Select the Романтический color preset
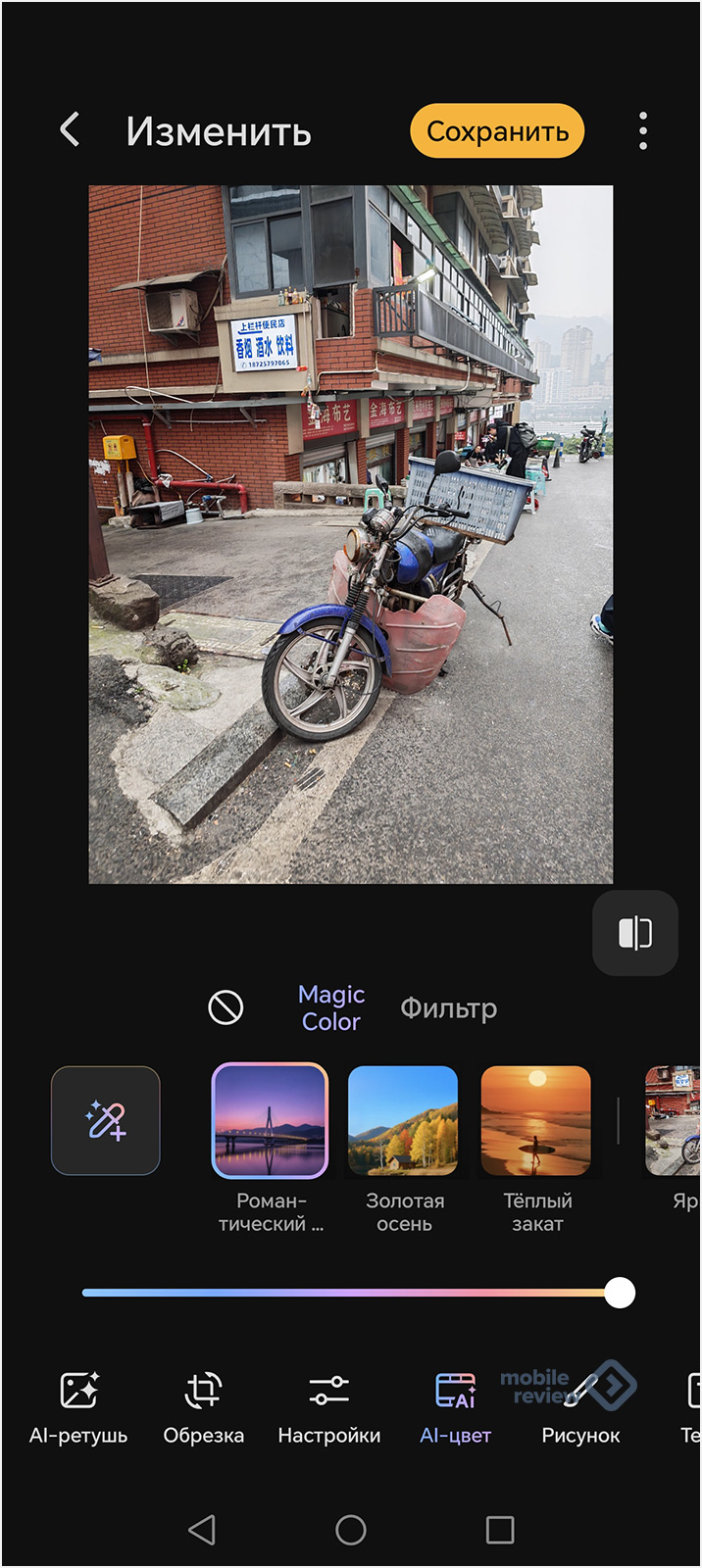 click(270, 1120)
